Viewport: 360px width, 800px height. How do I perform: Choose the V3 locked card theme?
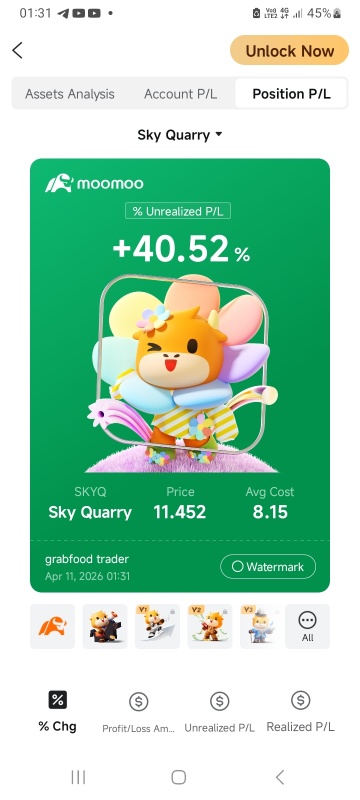coord(262,627)
